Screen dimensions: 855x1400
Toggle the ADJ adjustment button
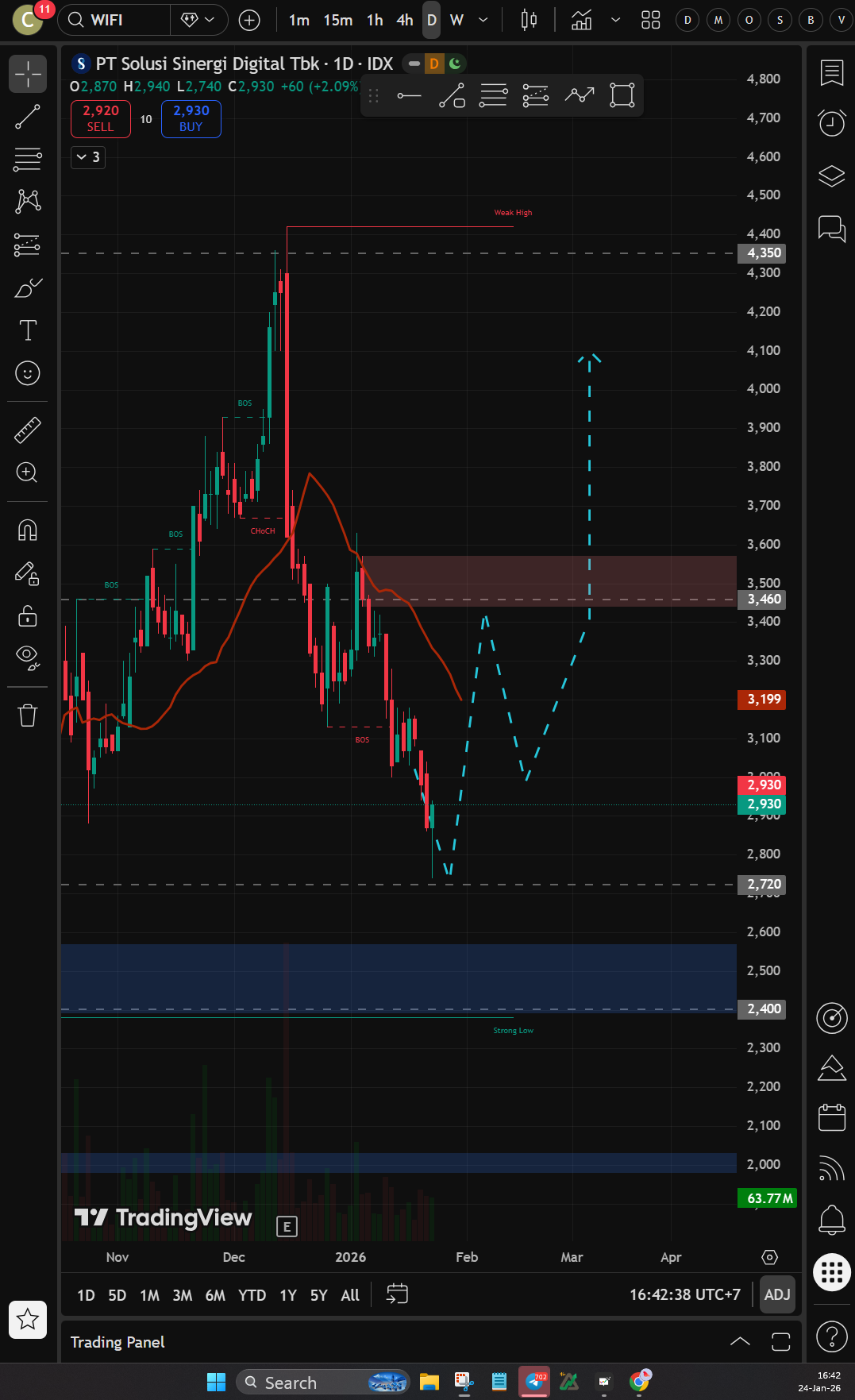776,1294
